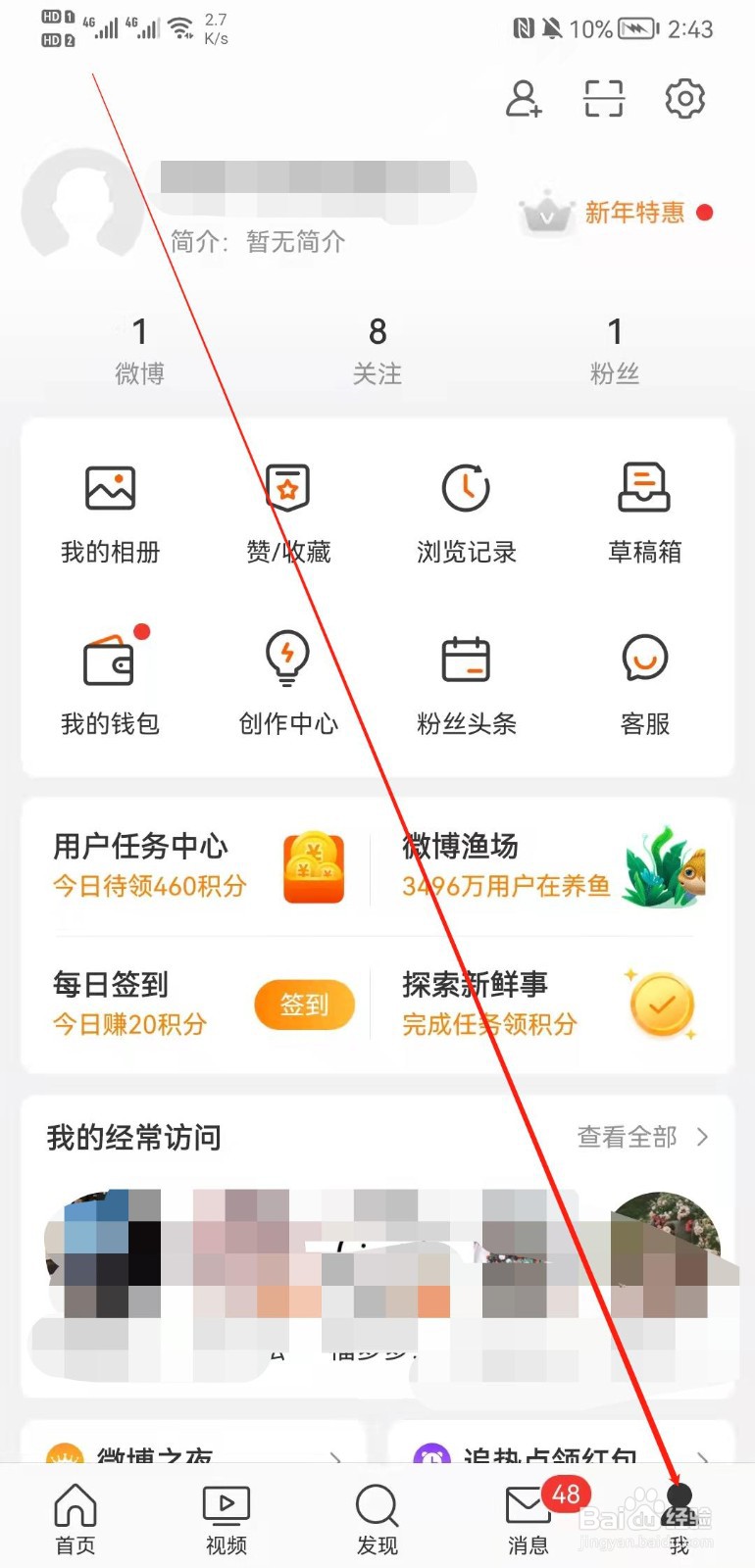Screen dimensions: 755x1568
Task: Open 我的钱包 (My Wallet)
Action: (109, 681)
